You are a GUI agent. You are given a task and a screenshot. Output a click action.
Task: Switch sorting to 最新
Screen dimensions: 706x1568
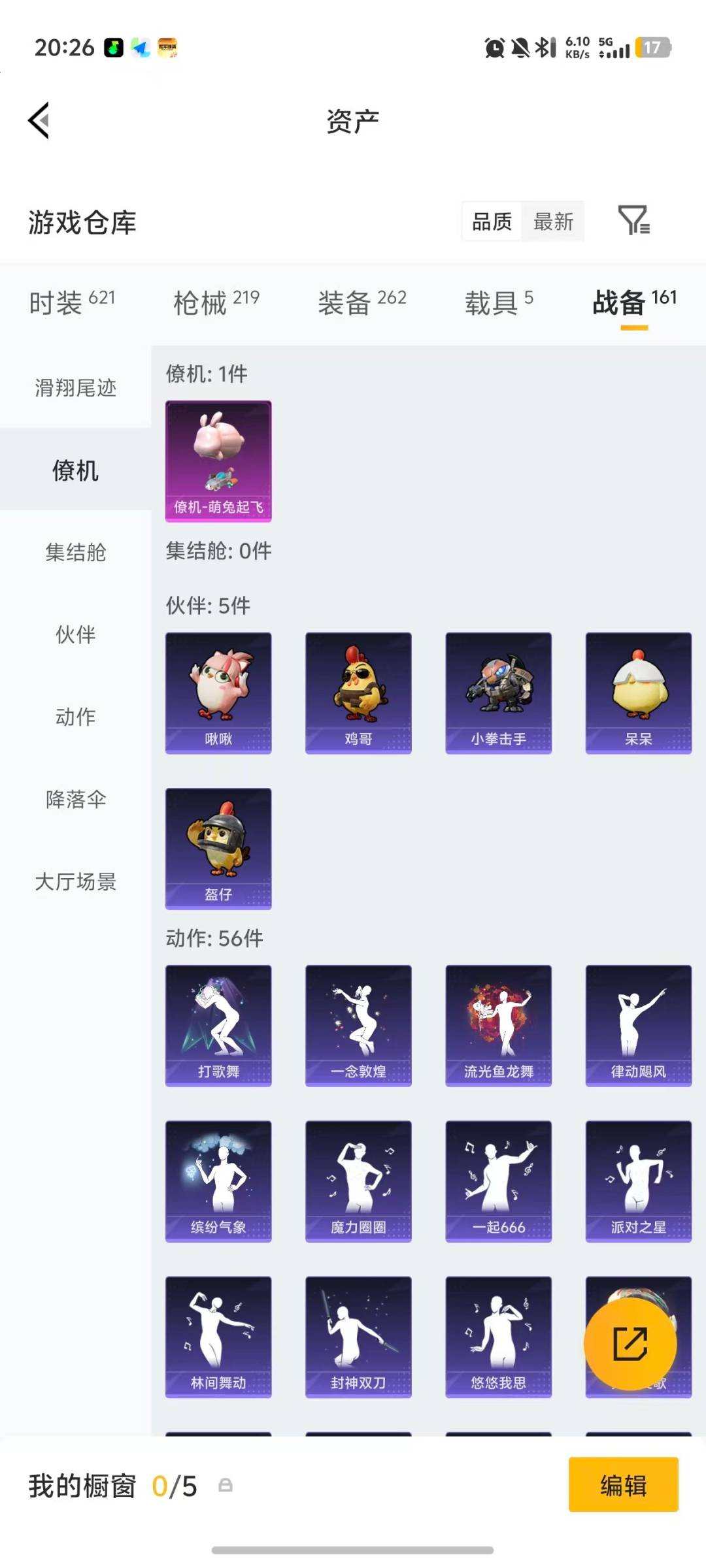(552, 221)
